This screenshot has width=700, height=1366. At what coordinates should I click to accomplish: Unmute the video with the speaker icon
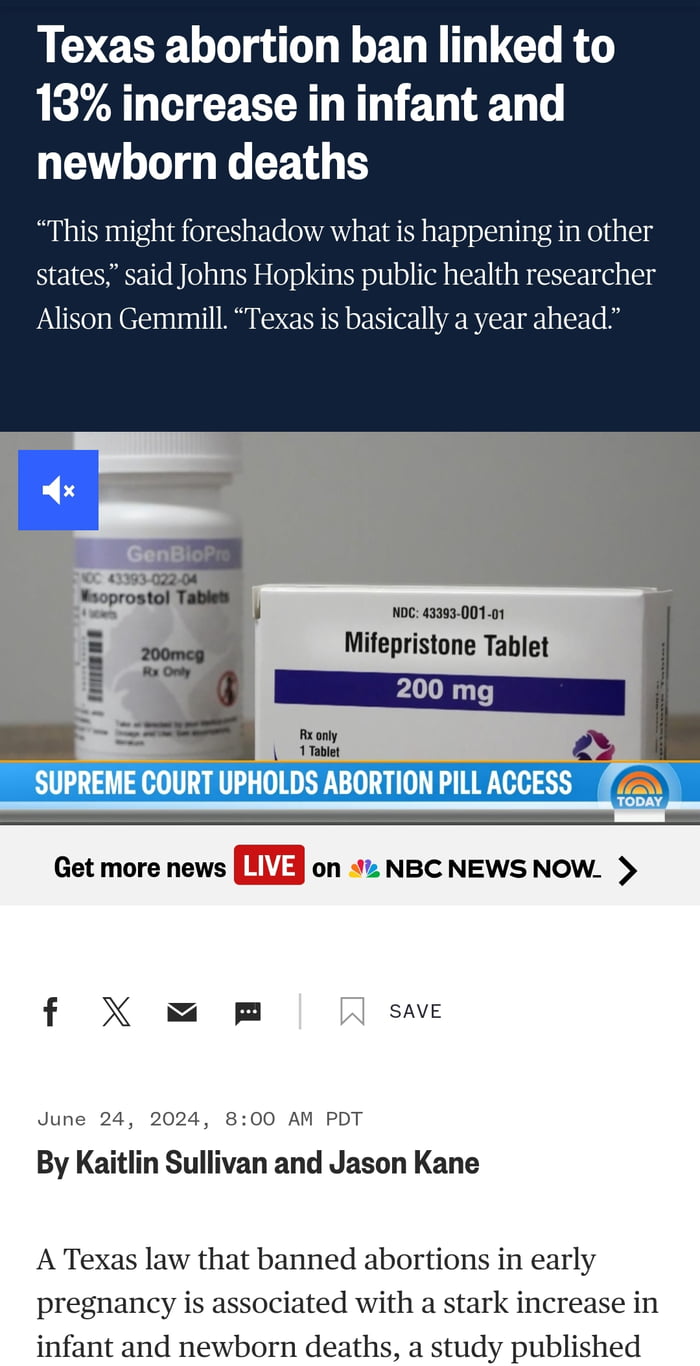pos(58,490)
